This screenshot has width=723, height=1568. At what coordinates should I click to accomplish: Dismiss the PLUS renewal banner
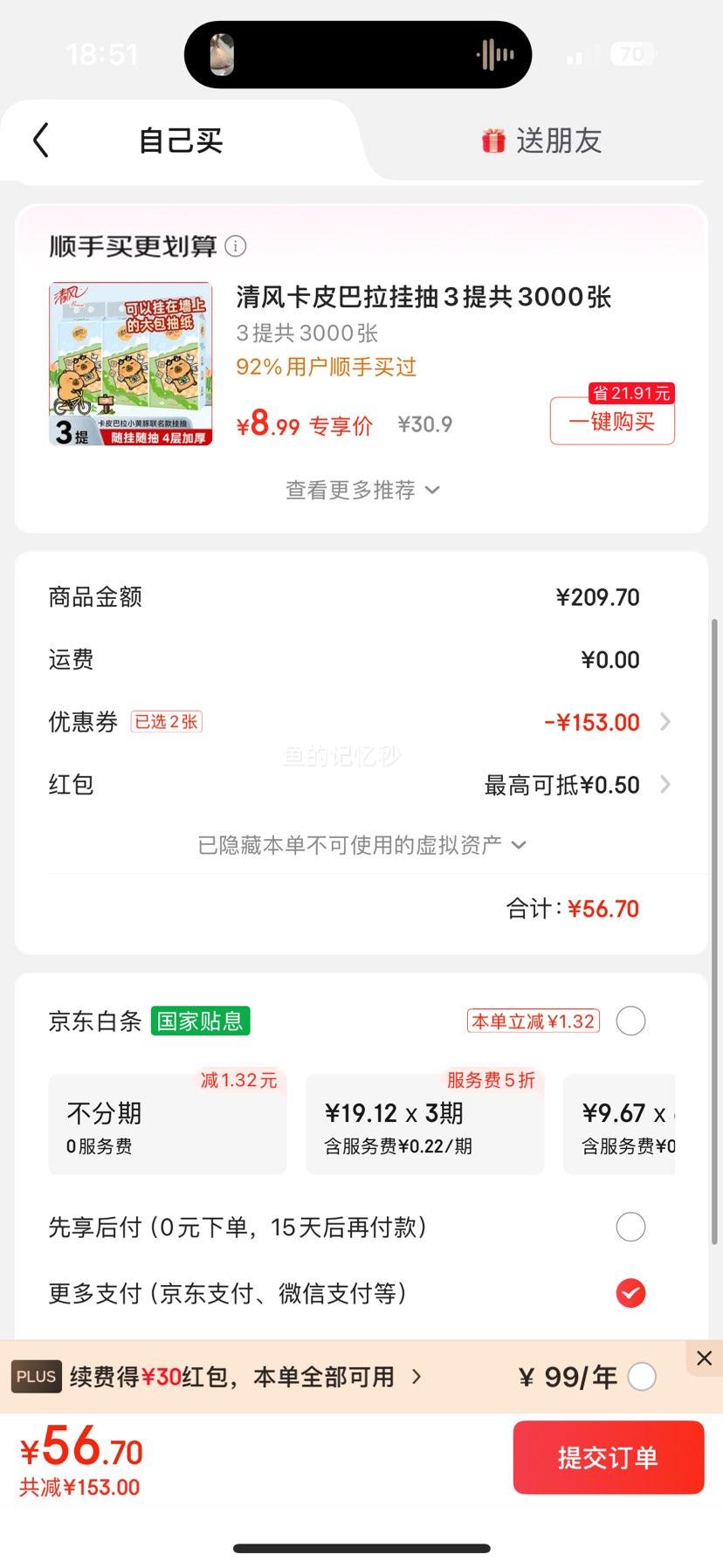tap(704, 1358)
